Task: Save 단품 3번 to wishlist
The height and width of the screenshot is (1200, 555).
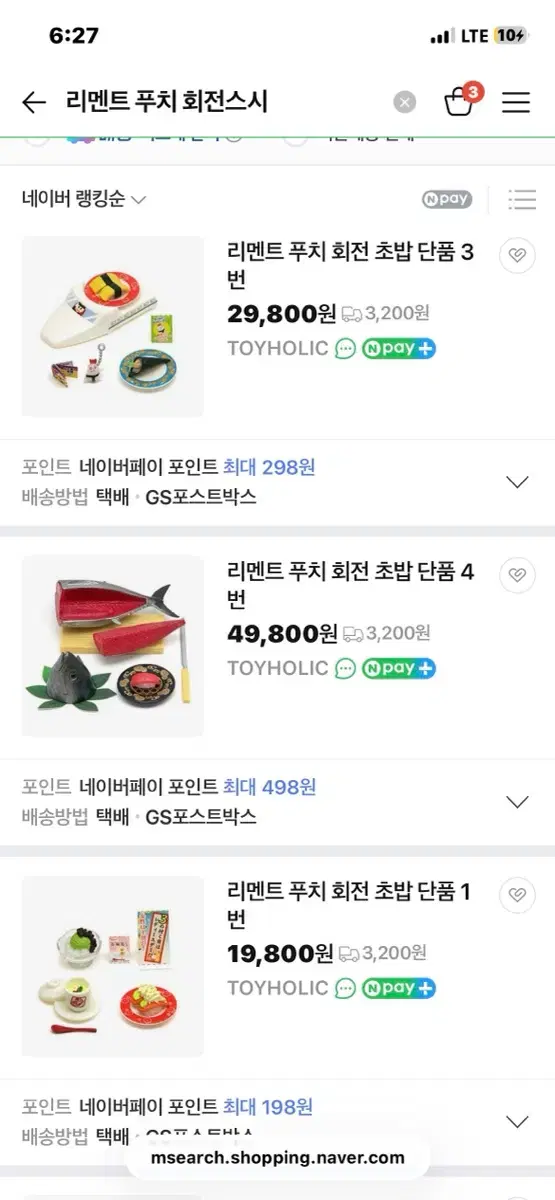Action: point(517,255)
